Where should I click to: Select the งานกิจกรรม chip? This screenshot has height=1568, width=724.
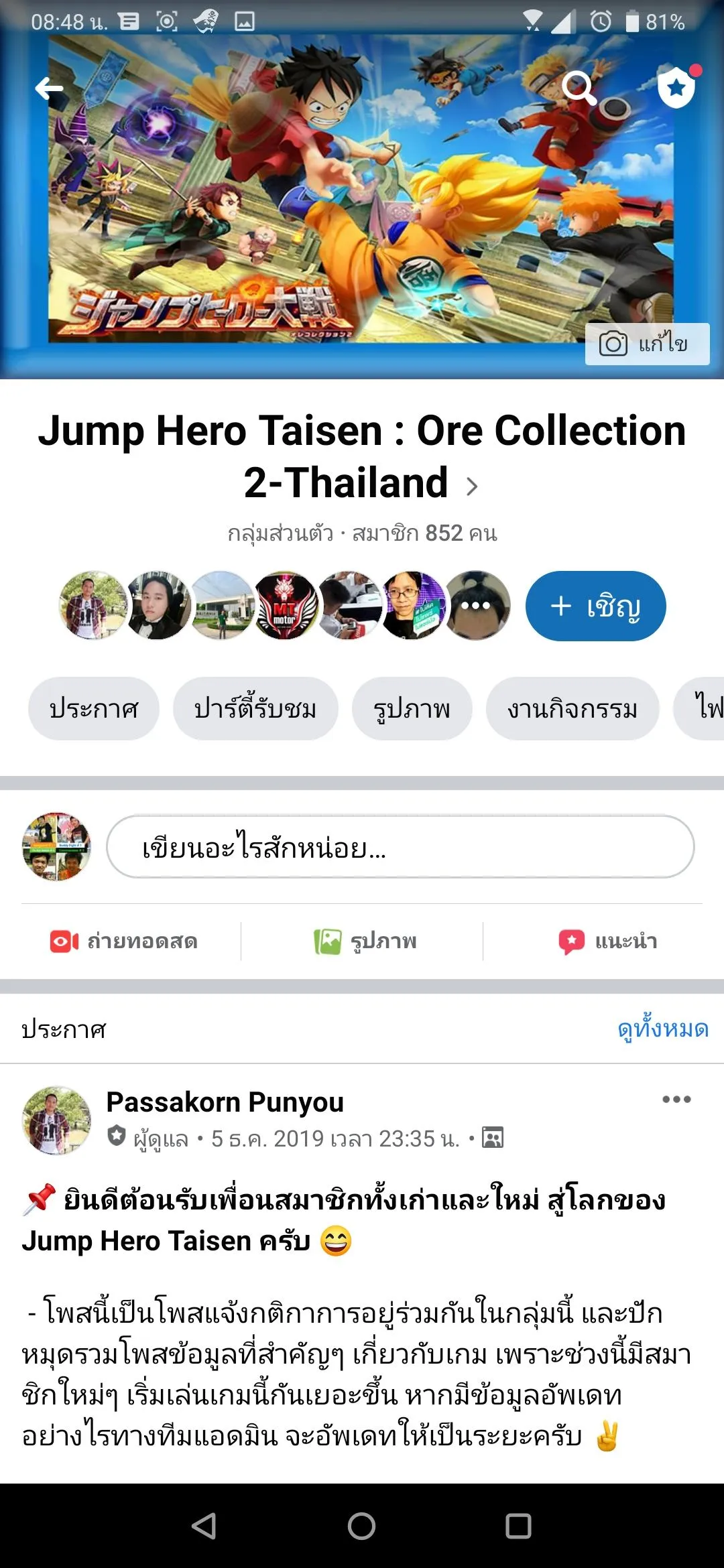[x=572, y=709]
